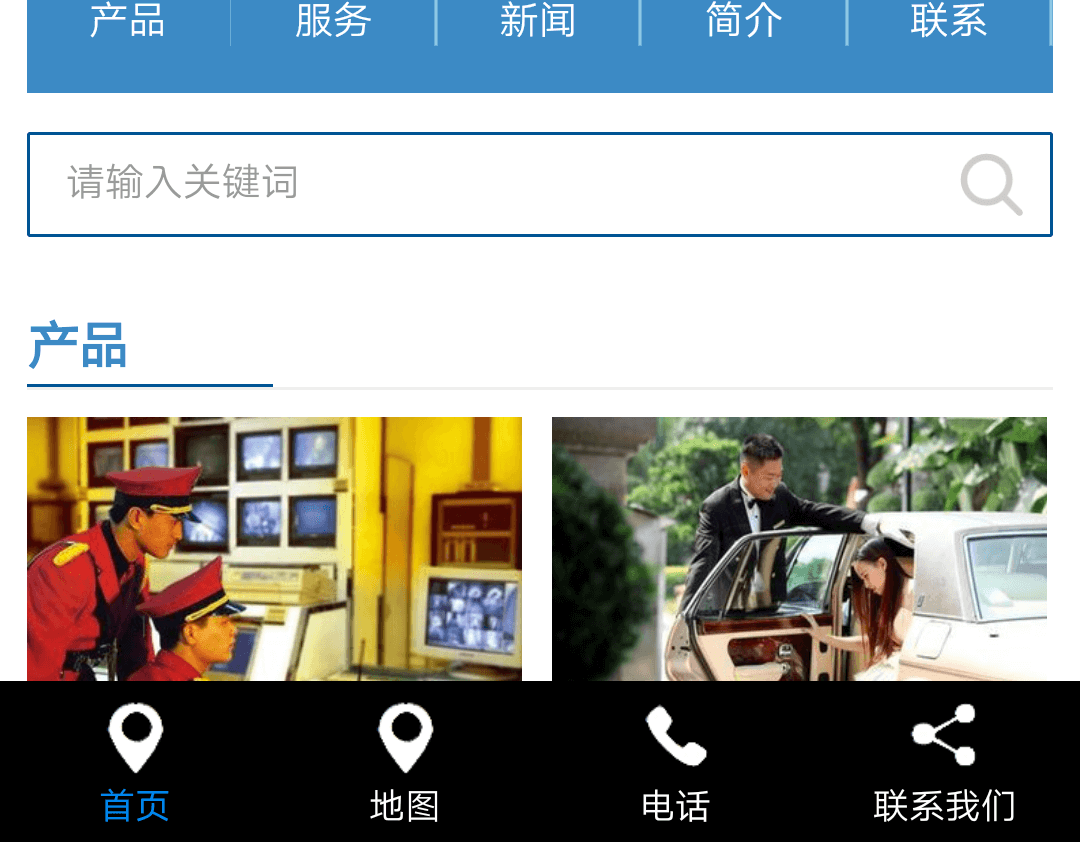1080x842 pixels.
Task: Open the chauffeur car service product image
Action: tap(799, 548)
